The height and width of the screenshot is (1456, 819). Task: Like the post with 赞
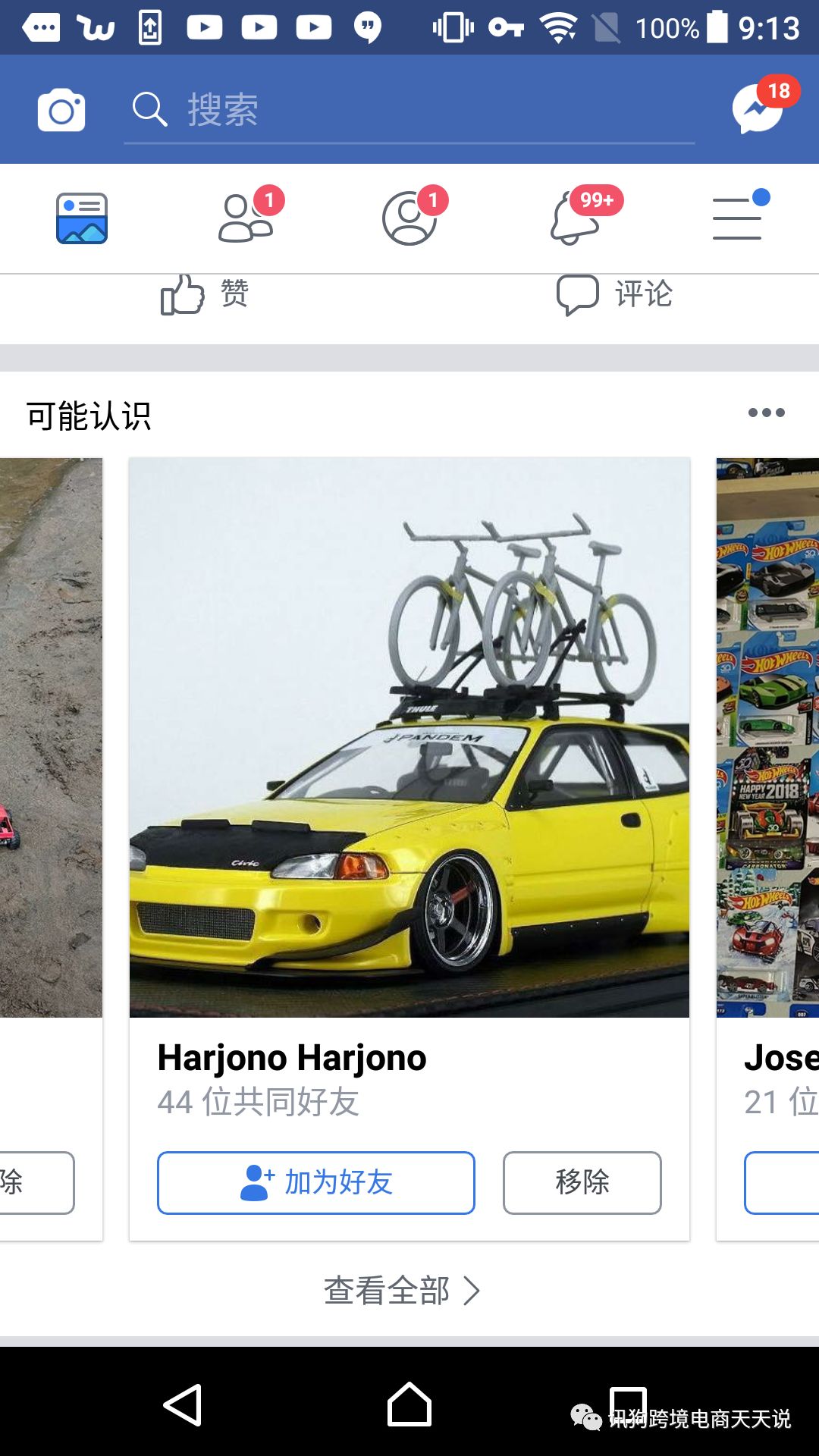point(205,294)
